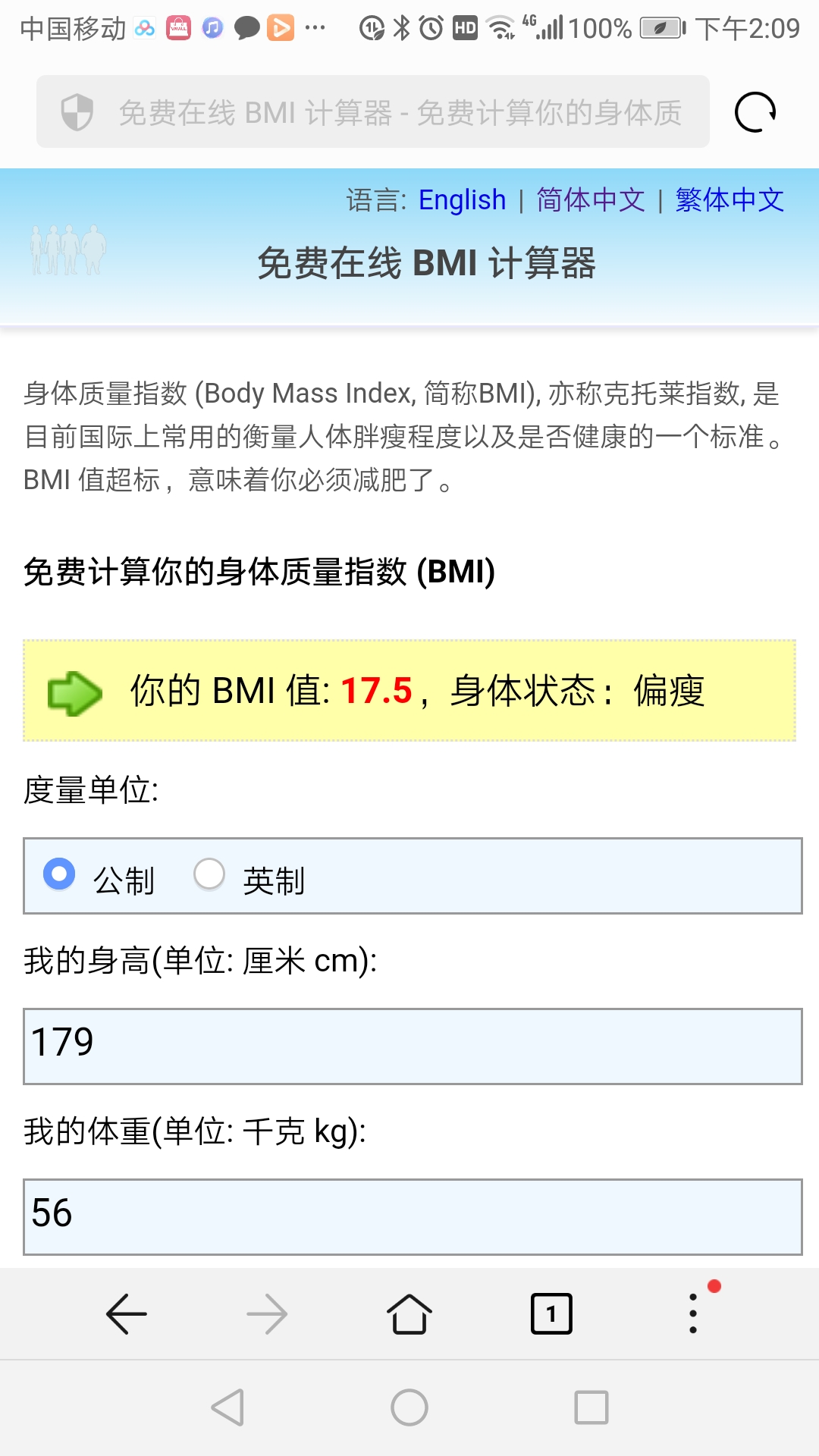819x1456 pixels.
Task: Switch language to 繁体中文
Action: (729, 200)
